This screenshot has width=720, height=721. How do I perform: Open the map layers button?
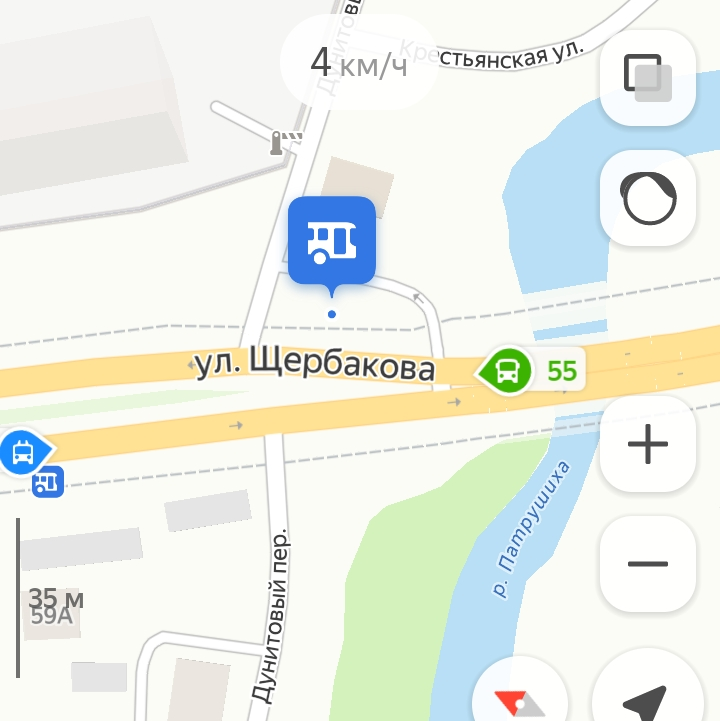point(647,77)
